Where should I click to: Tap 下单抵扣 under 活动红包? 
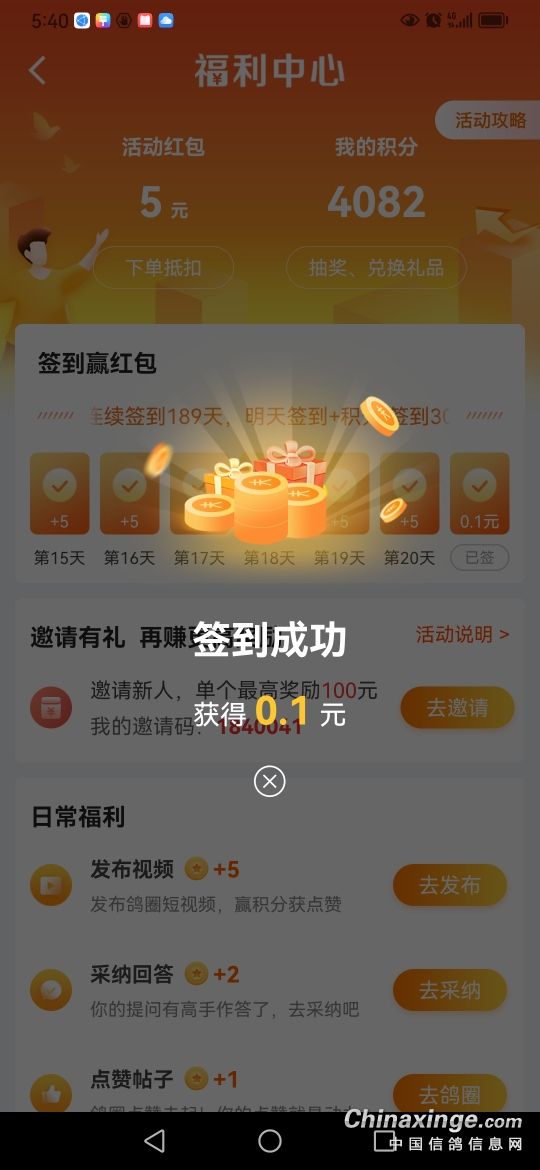click(163, 267)
